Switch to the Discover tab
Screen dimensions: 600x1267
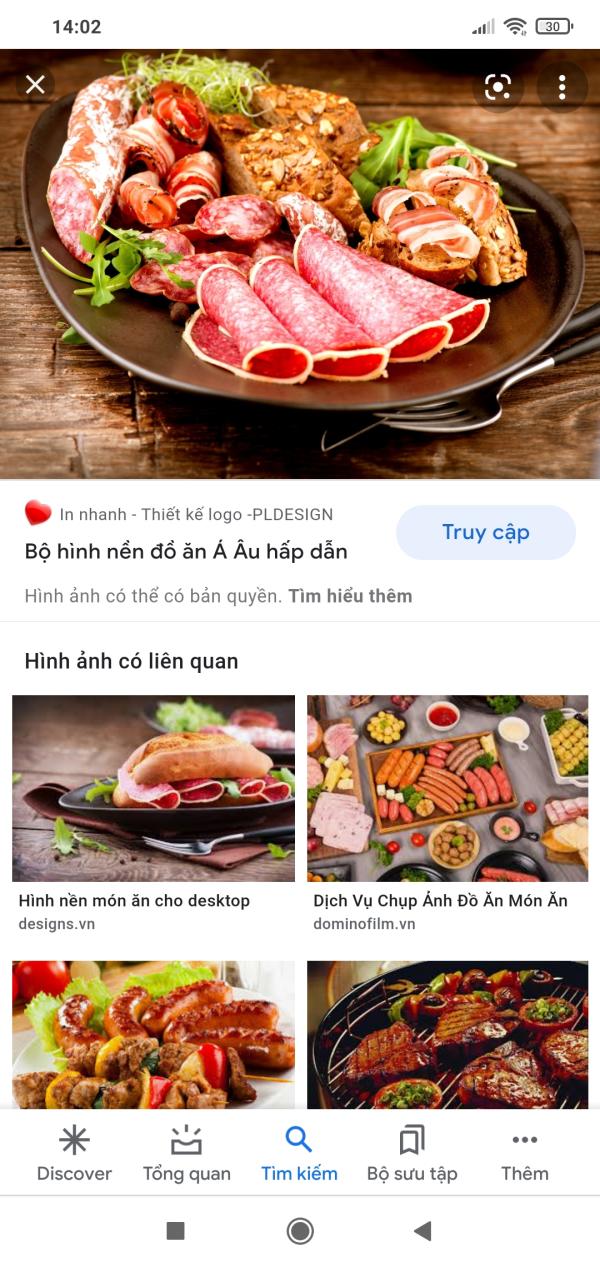point(74,1154)
